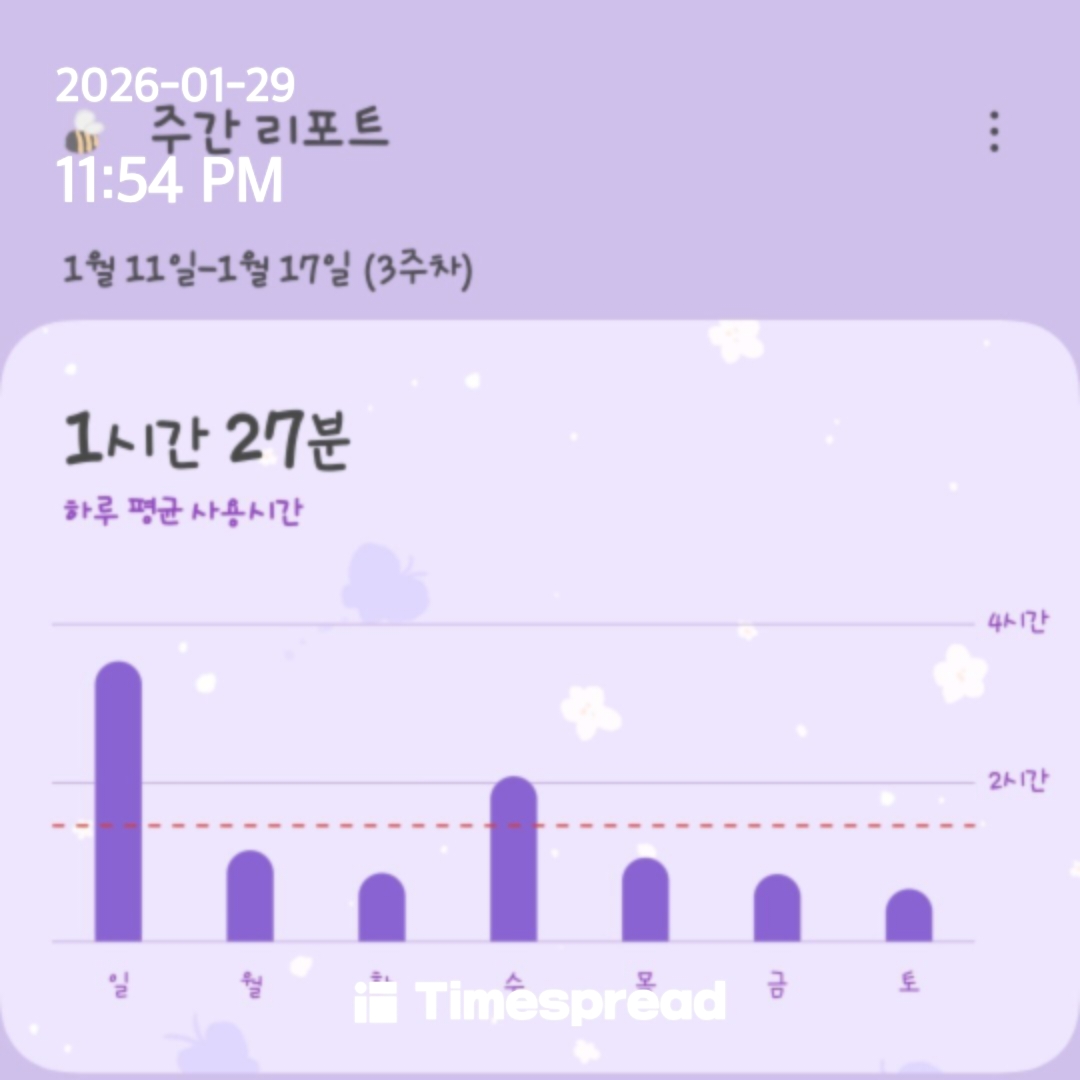Select the Sunday (일) usage bar

click(x=118, y=802)
